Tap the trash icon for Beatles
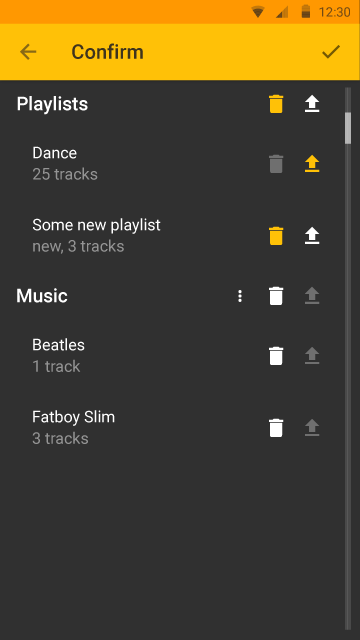This screenshot has width=360, height=640. [276, 356]
